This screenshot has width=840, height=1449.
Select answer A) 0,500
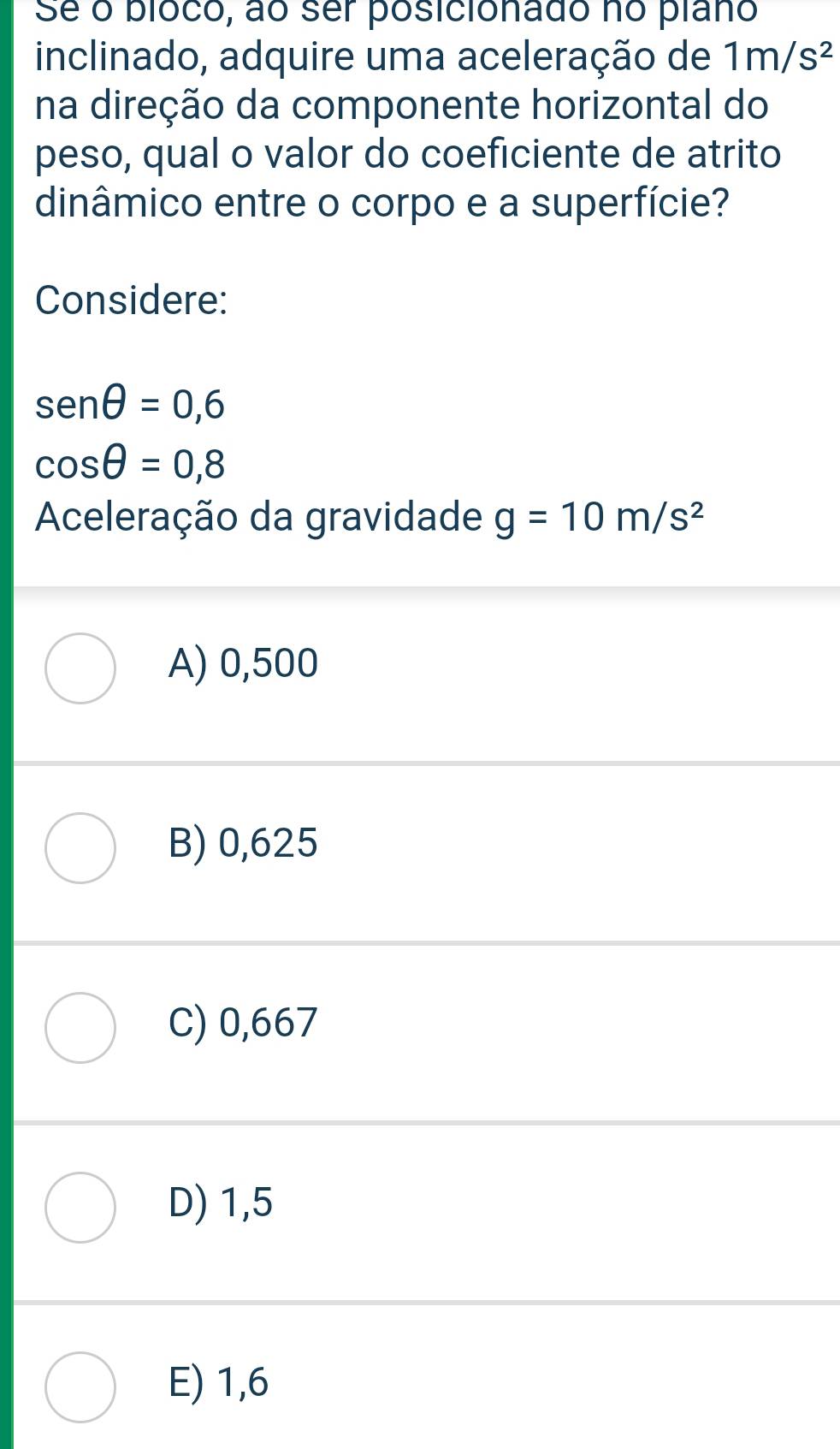(80, 668)
